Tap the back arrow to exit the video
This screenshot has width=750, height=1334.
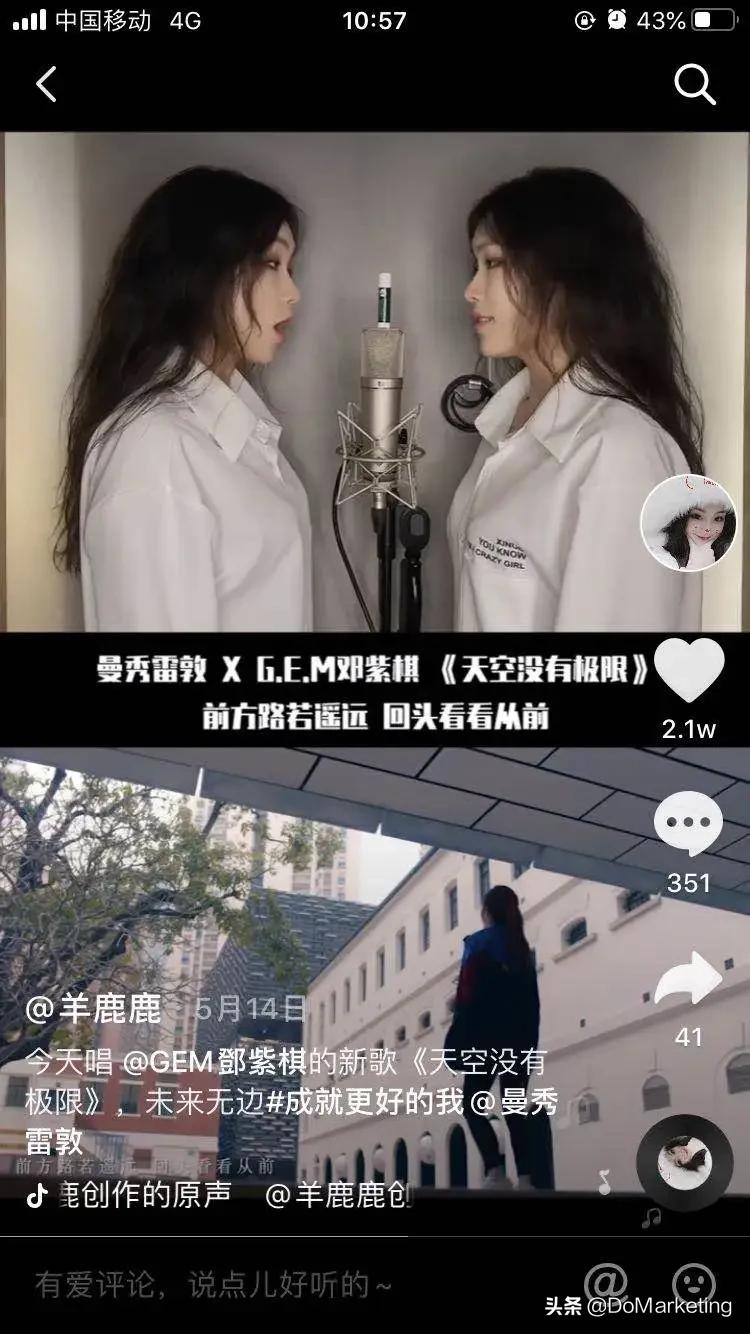point(47,84)
